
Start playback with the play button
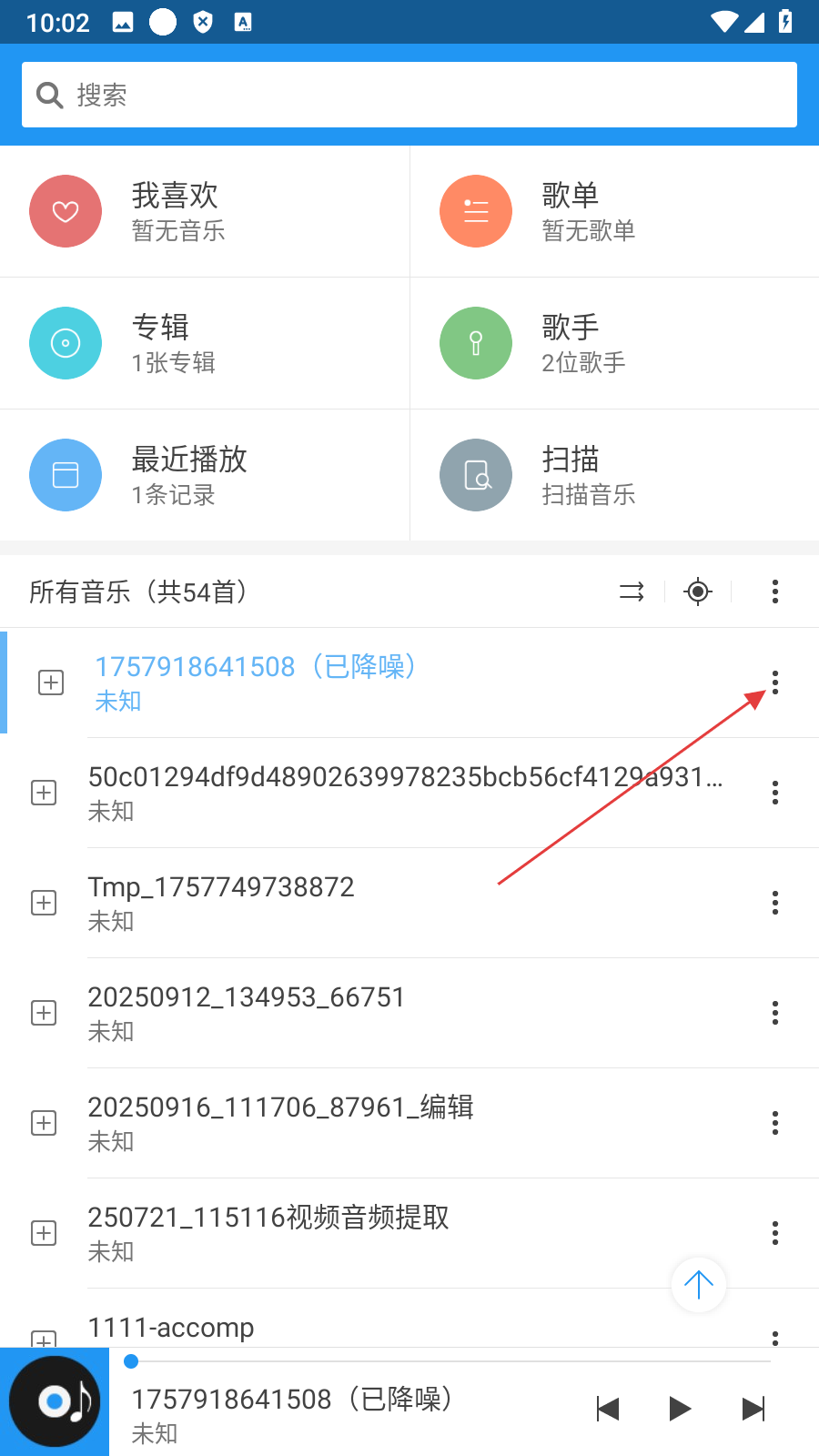(x=679, y=1409)
